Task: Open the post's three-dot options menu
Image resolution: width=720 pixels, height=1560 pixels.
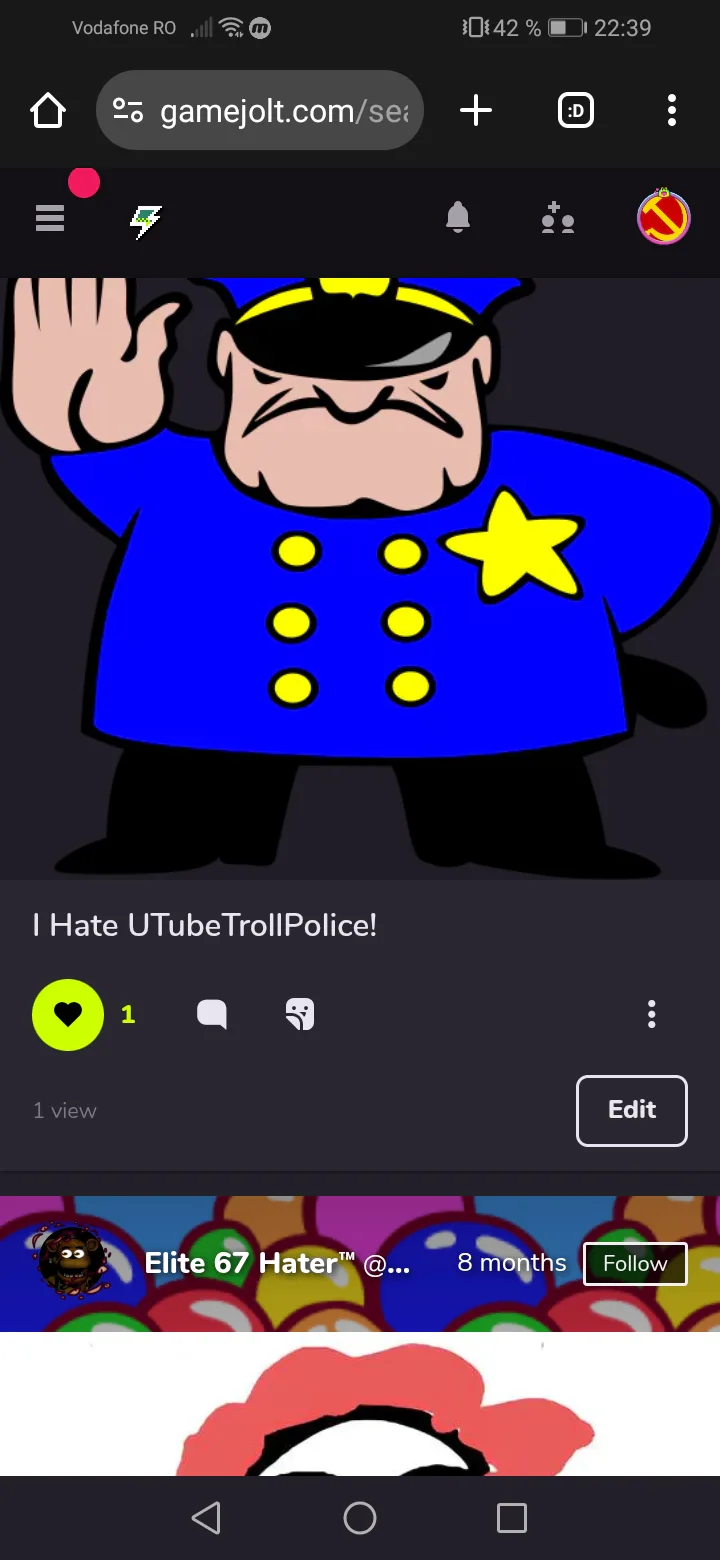Action: click(x=651, y=1015)
